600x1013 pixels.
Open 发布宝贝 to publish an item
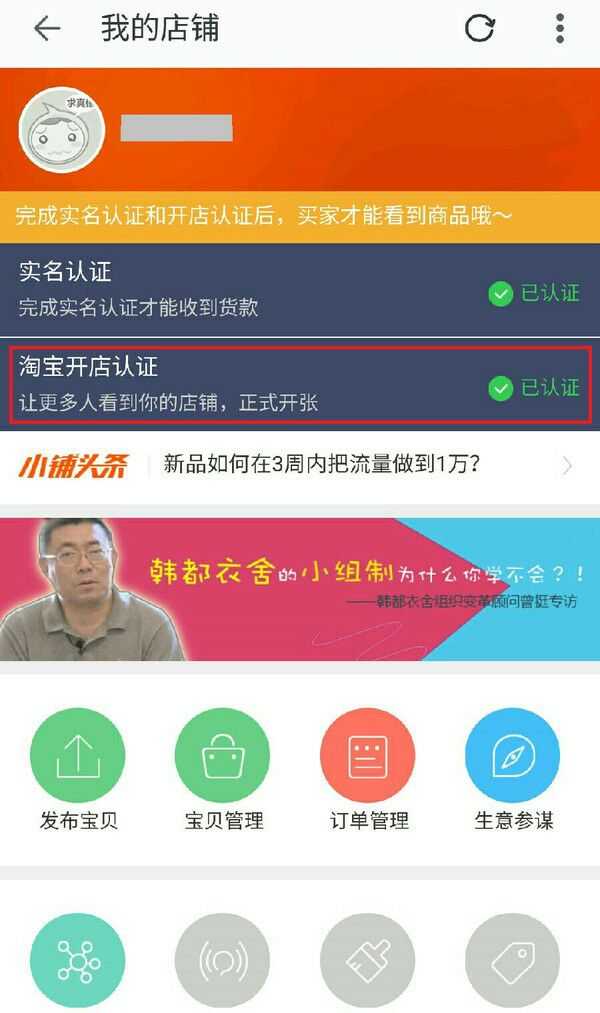coord(79,768)
